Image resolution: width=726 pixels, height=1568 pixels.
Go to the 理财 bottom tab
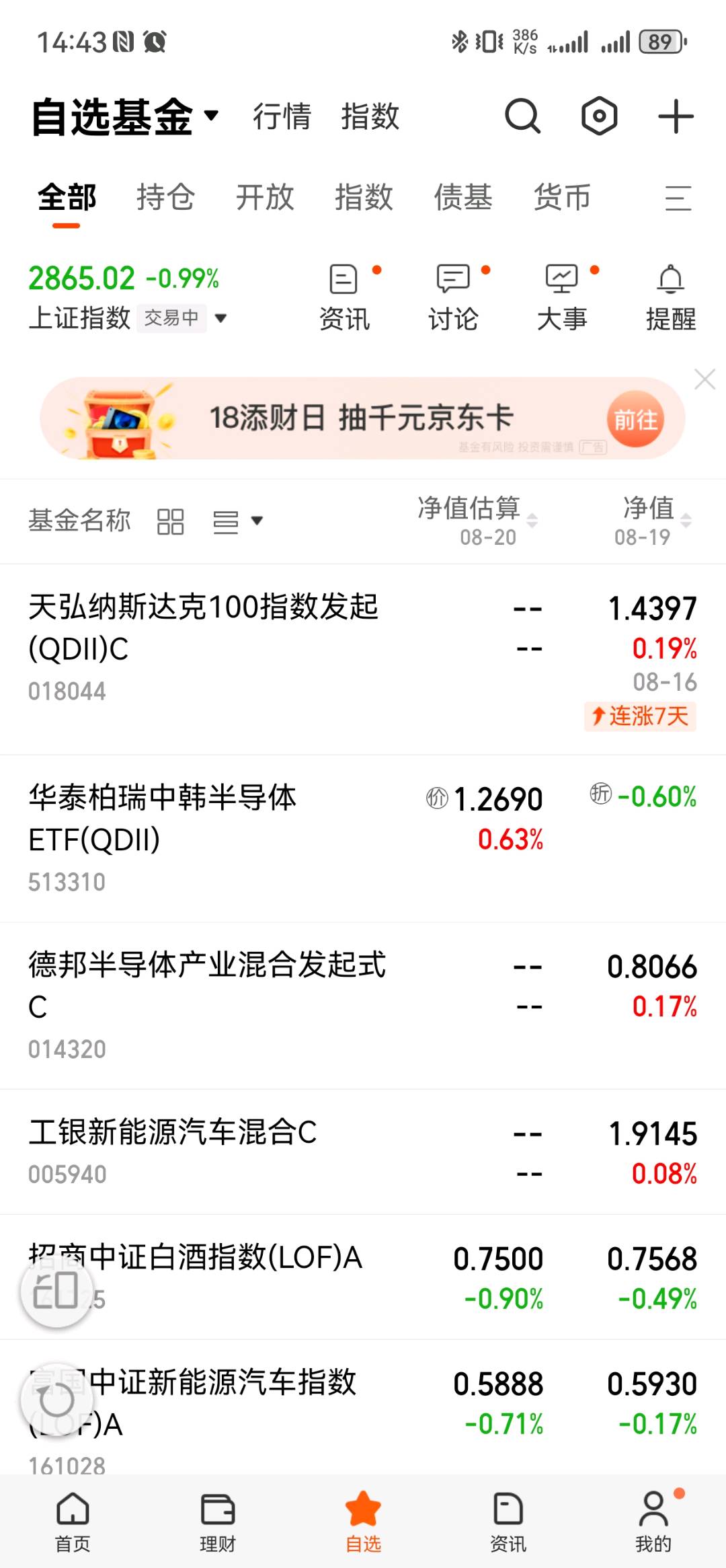pyautogui.click(x=218, y=1522)
